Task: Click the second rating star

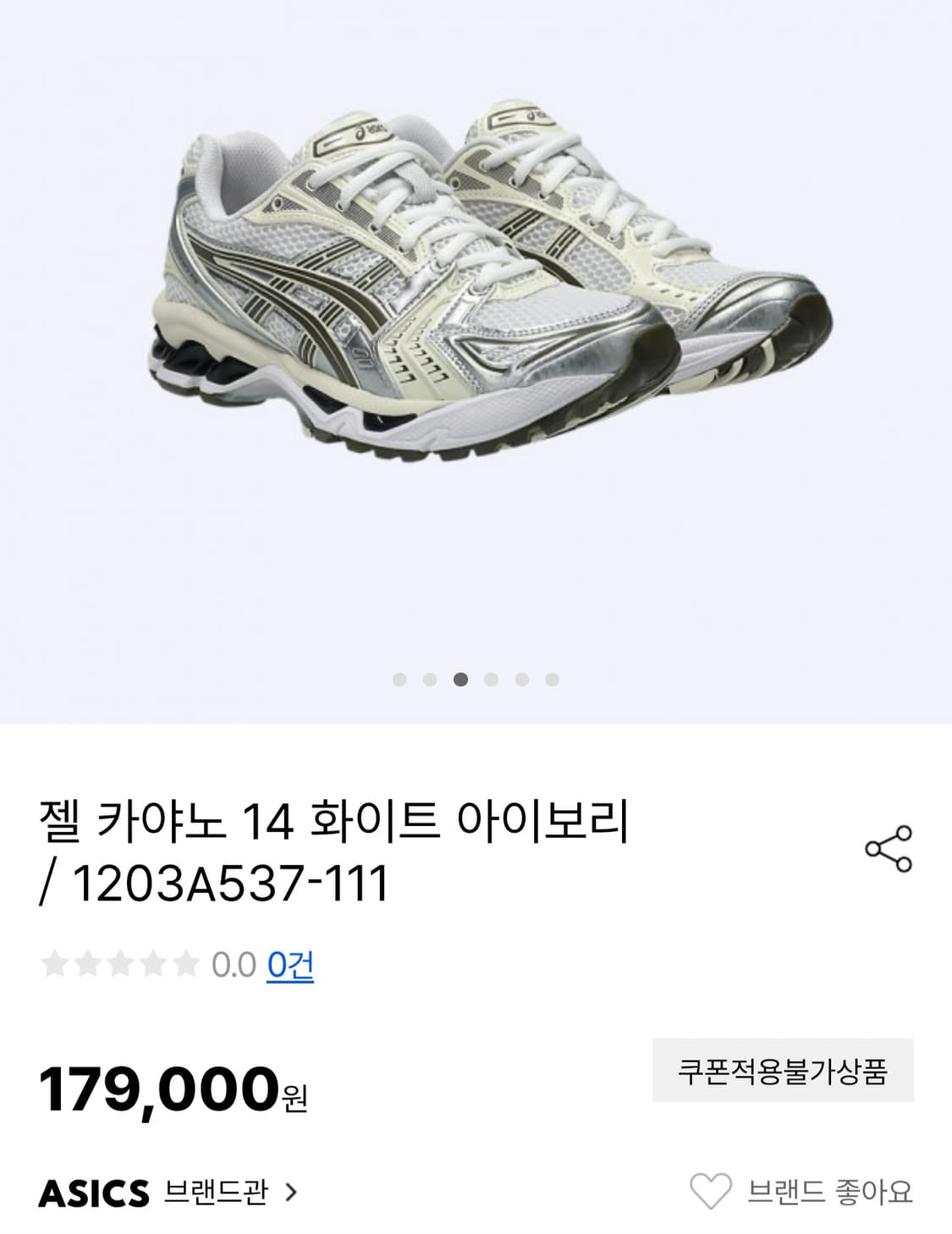Action: (x=89, y=963)
